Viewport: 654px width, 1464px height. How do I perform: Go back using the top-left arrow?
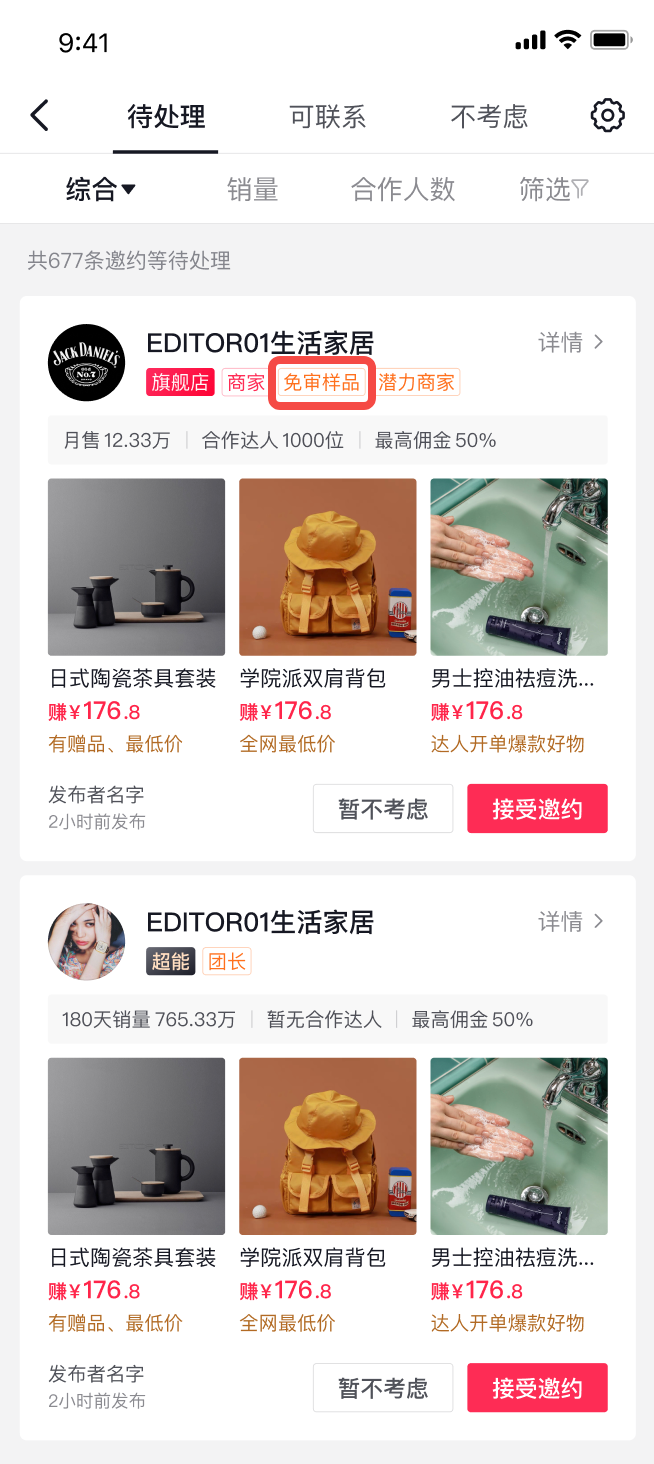40,116
